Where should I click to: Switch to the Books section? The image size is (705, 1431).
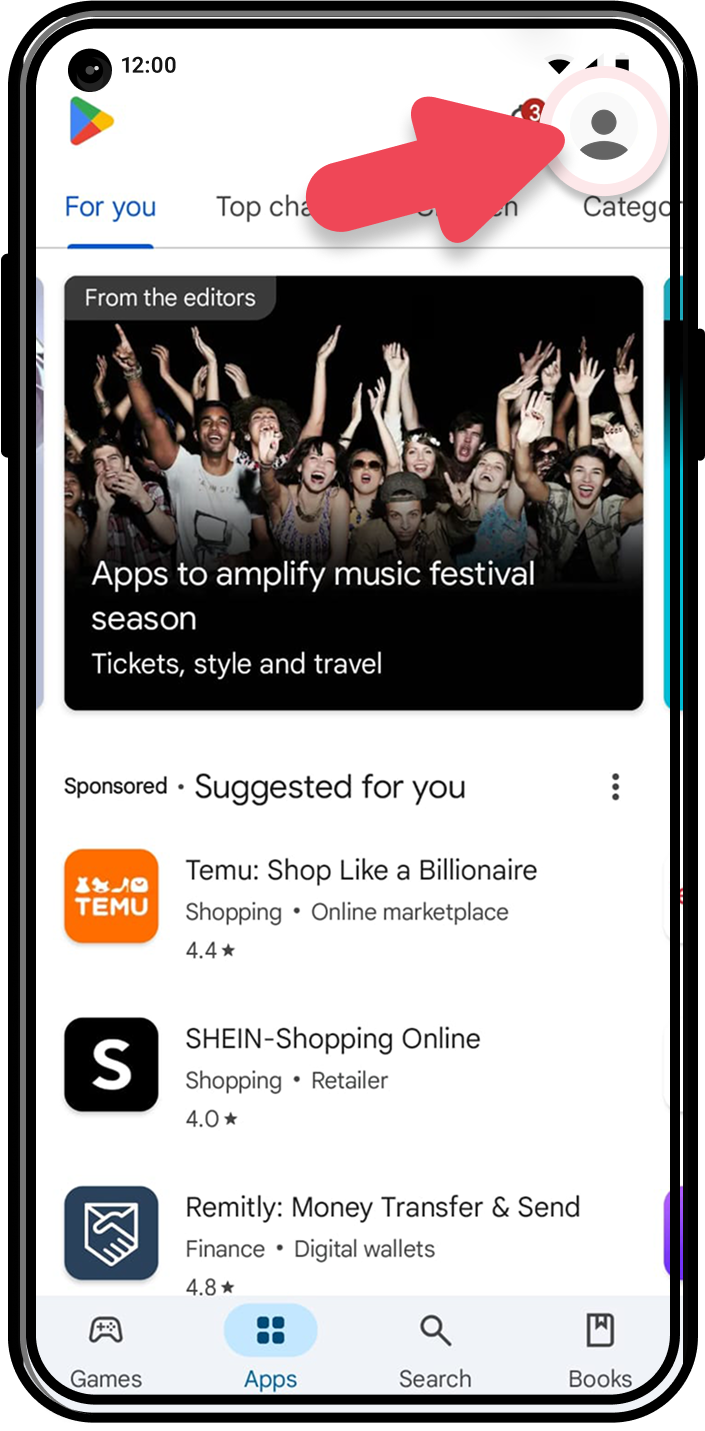(599, 1351)
